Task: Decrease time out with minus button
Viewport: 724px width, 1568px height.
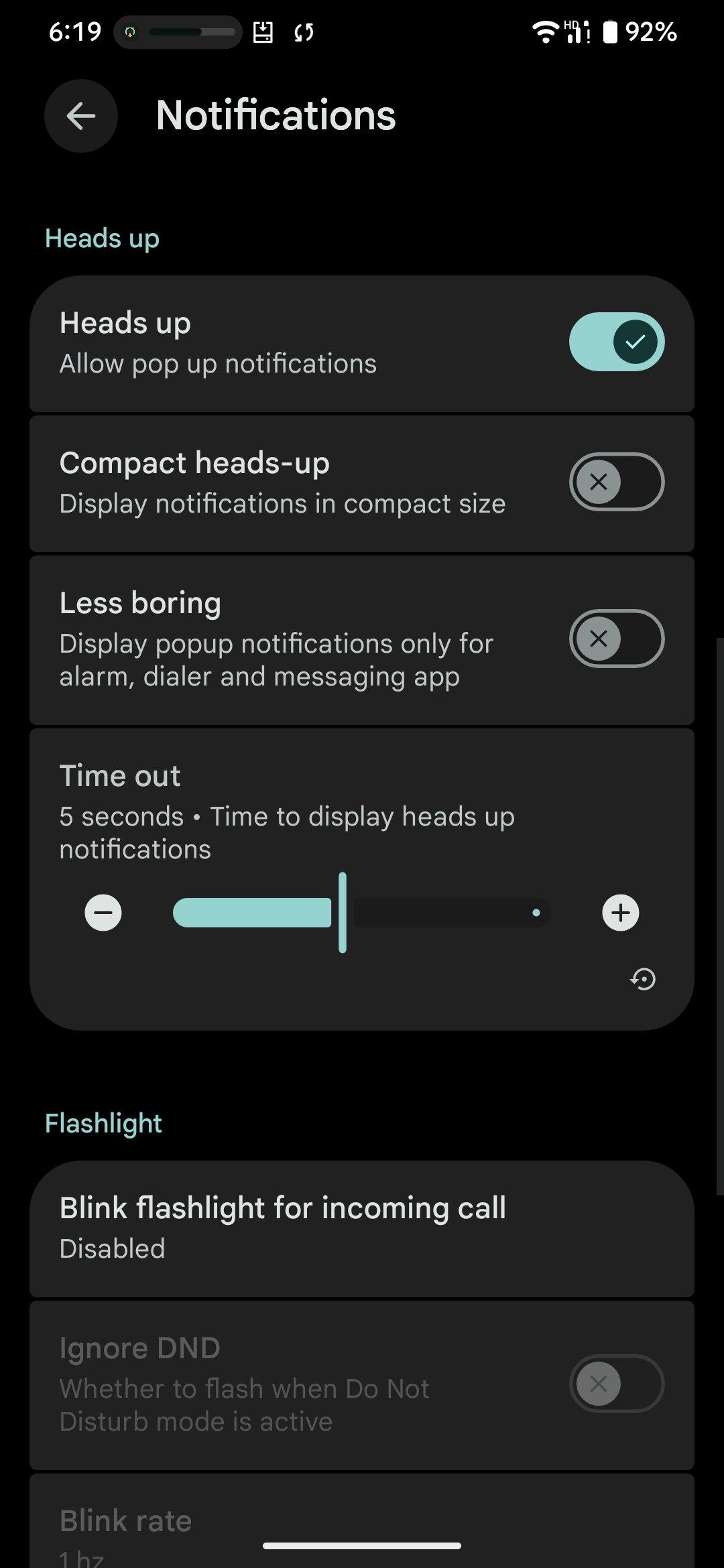Action: [103, 913]
